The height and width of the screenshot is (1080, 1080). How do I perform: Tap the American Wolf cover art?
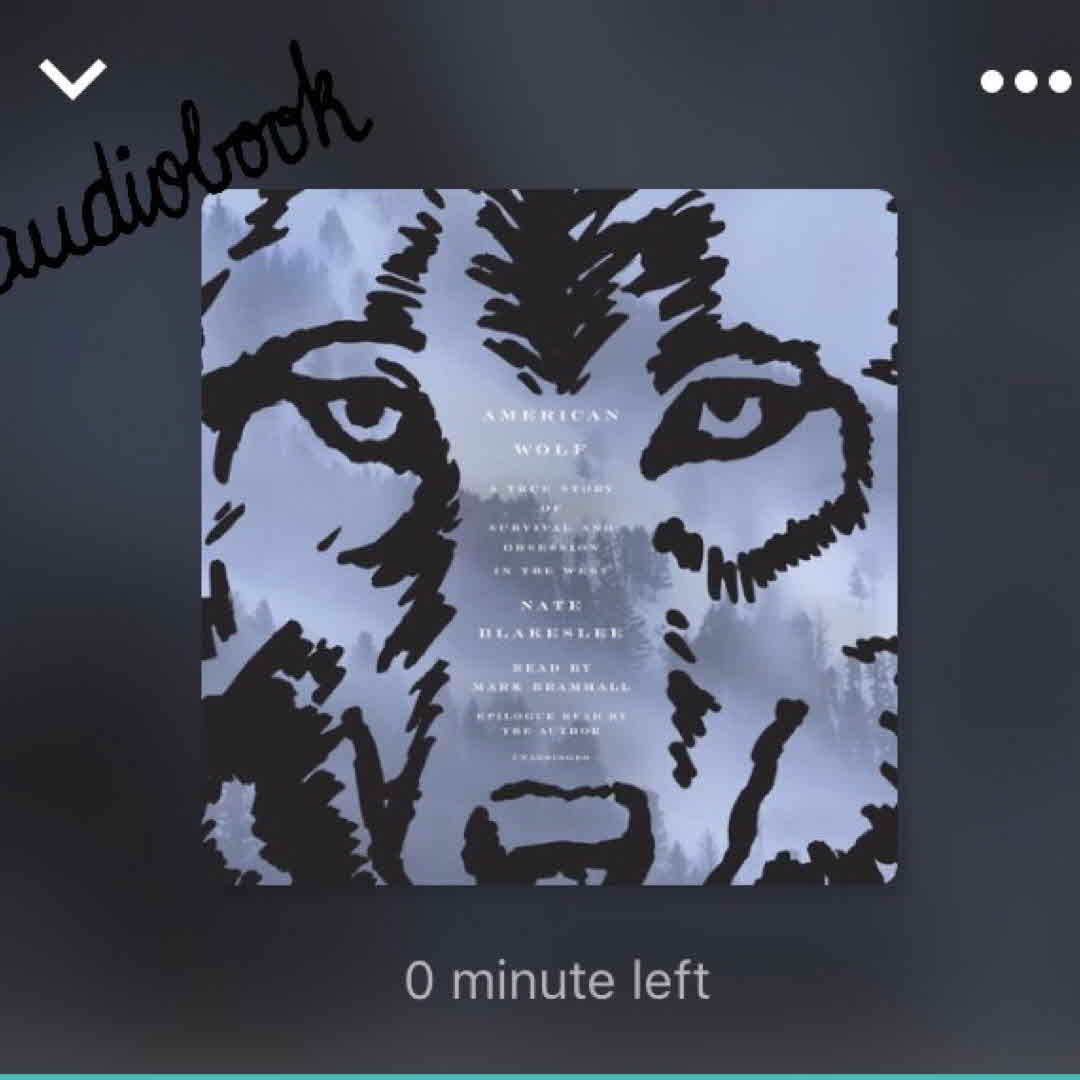point(549,536)
